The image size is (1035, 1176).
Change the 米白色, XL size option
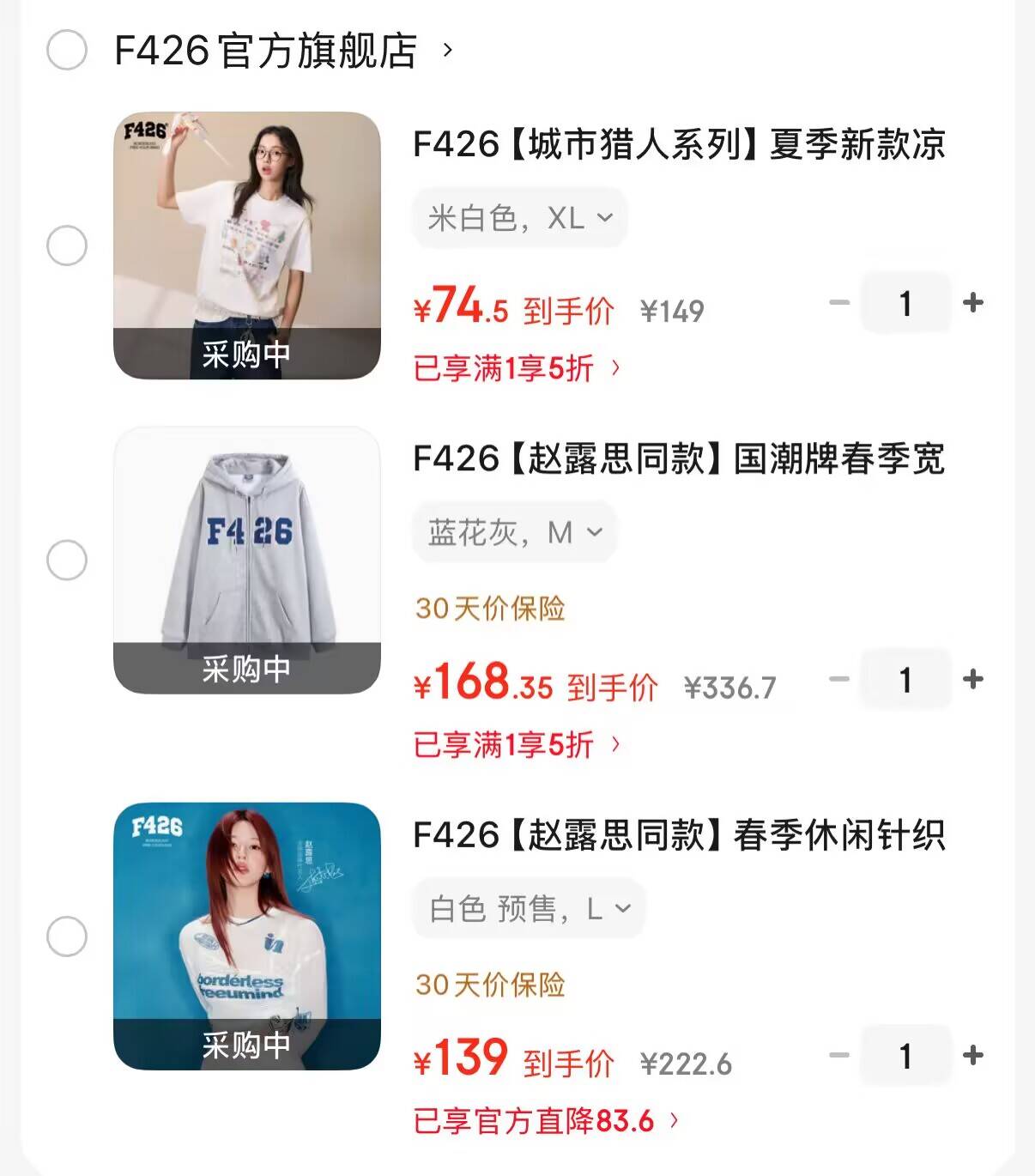[520, 218]
